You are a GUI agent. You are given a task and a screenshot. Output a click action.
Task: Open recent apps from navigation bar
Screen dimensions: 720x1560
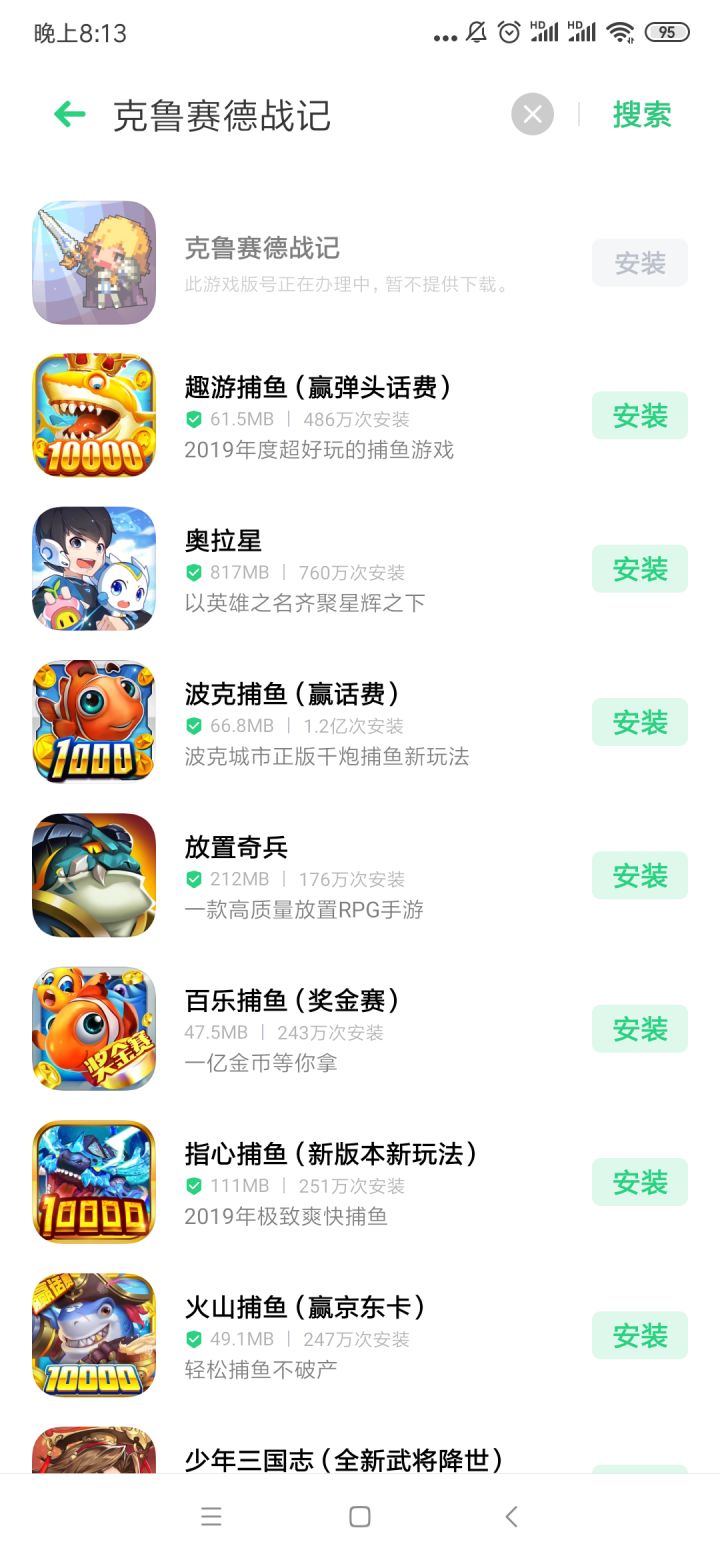click(211, 1517)
